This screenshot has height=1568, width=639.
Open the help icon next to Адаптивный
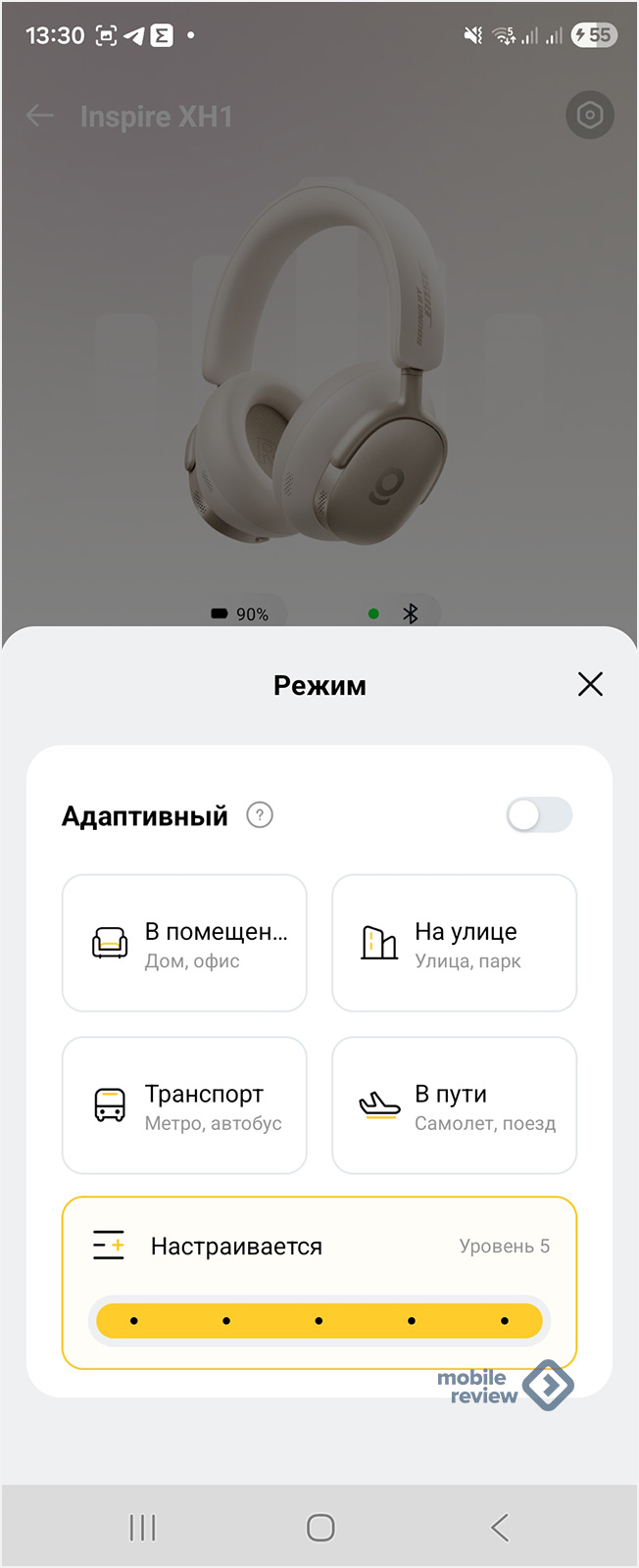[260, 815]
